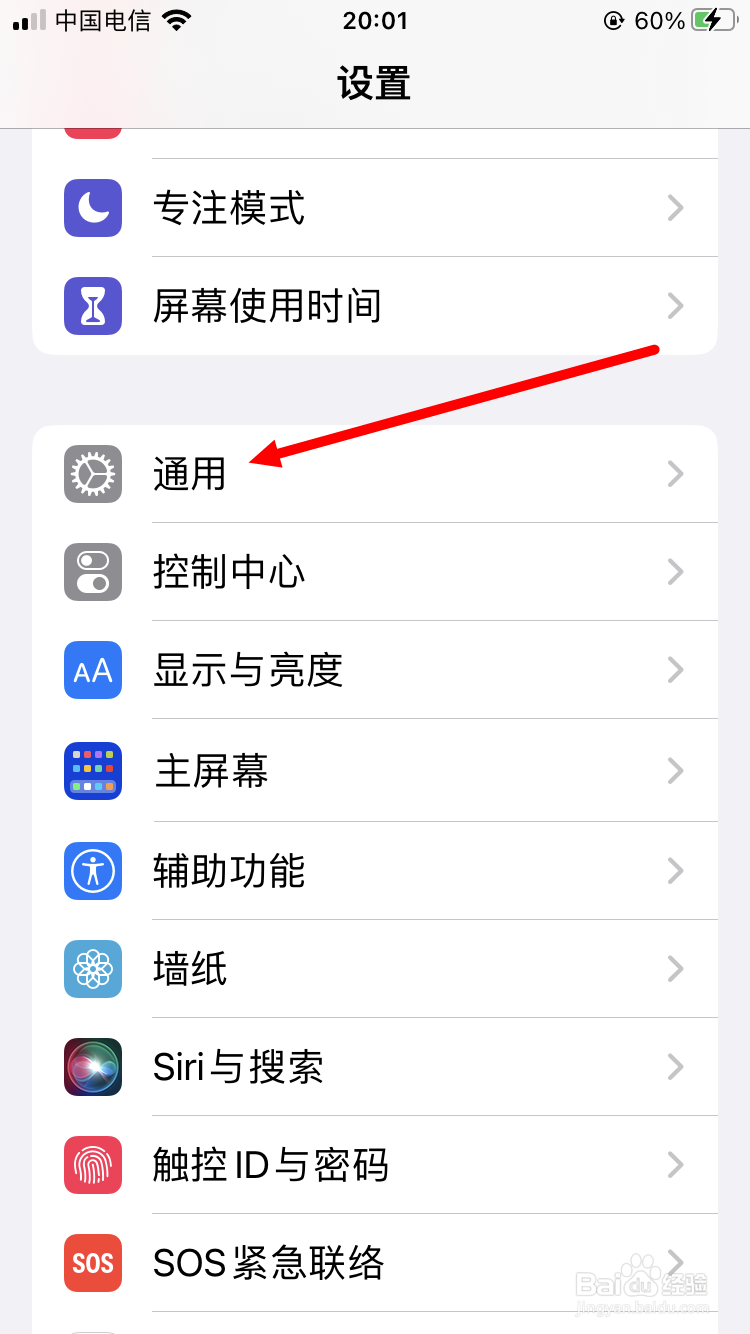Tap the Accessibility figure icon
The width and height of the screenshot is (750, 1334).
coord(92,871)
